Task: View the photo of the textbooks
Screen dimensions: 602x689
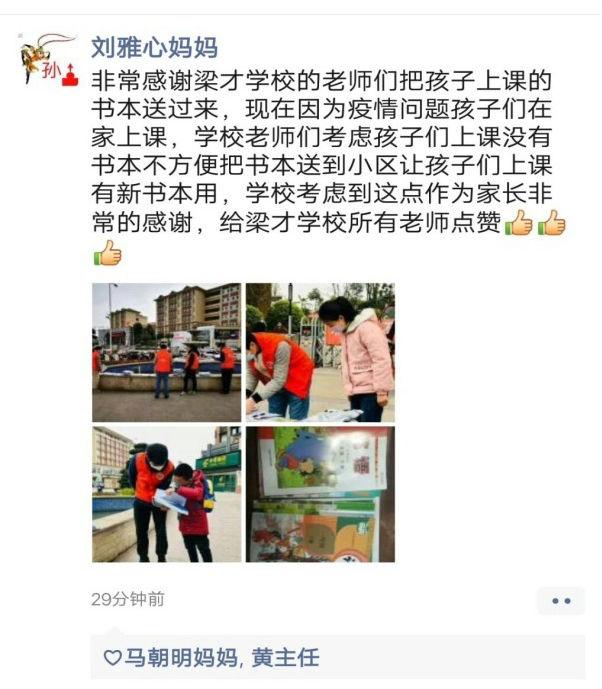Action: coord(320,494)
